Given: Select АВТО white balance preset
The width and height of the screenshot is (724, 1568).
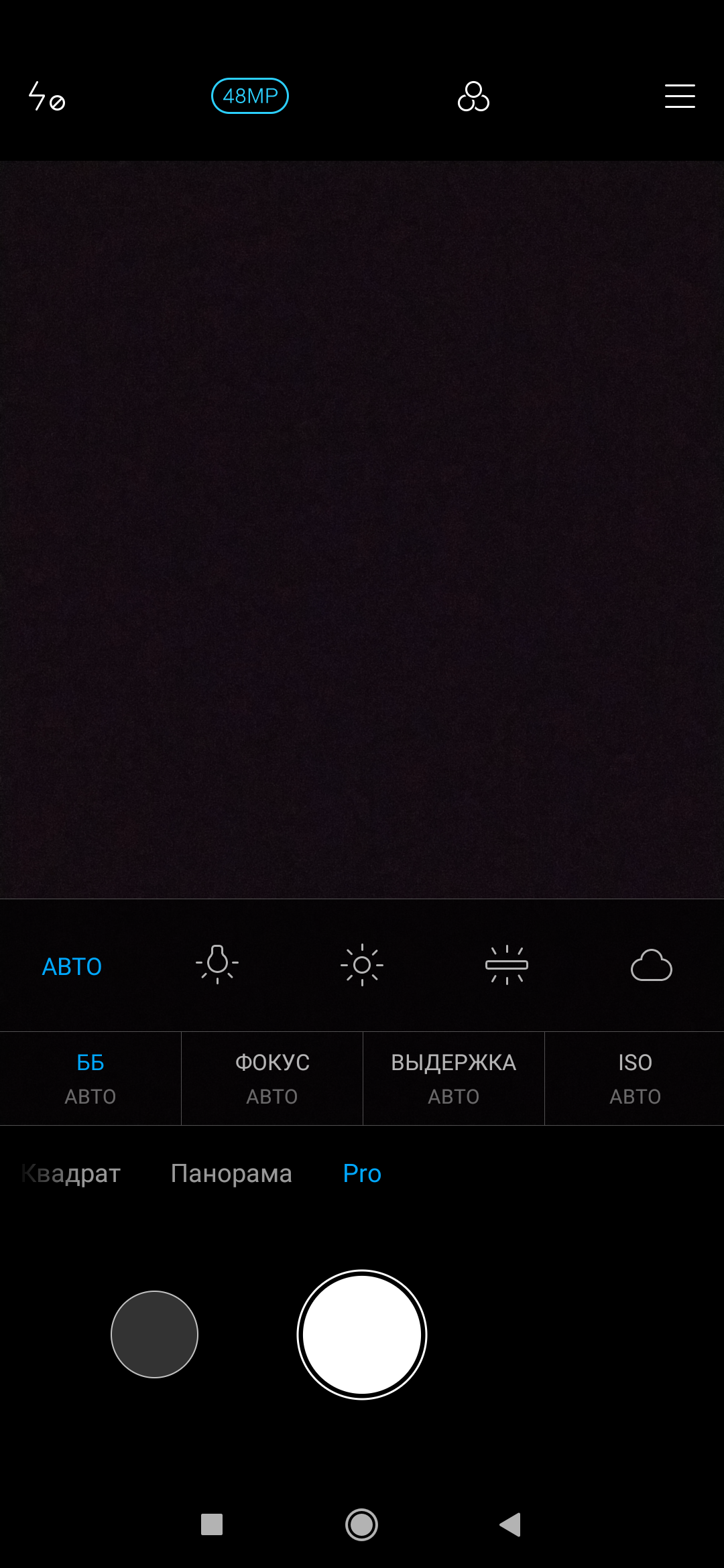Looking at the screenshot, I should click(x=72, y=966).
